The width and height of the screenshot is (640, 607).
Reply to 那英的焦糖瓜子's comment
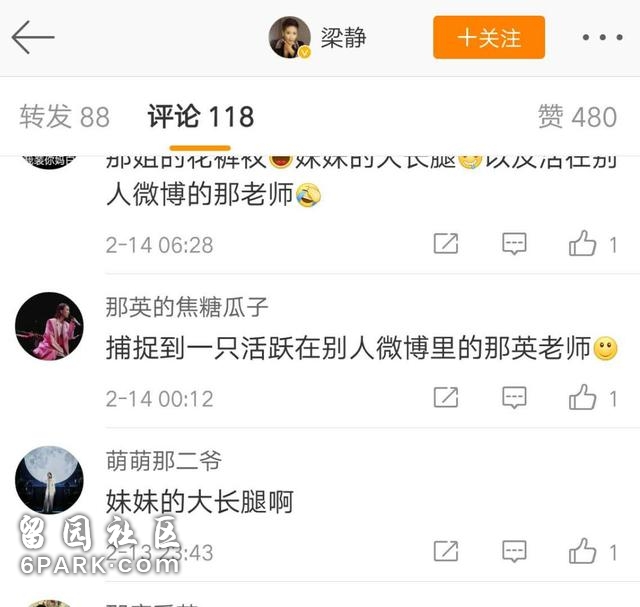(514, 398)
